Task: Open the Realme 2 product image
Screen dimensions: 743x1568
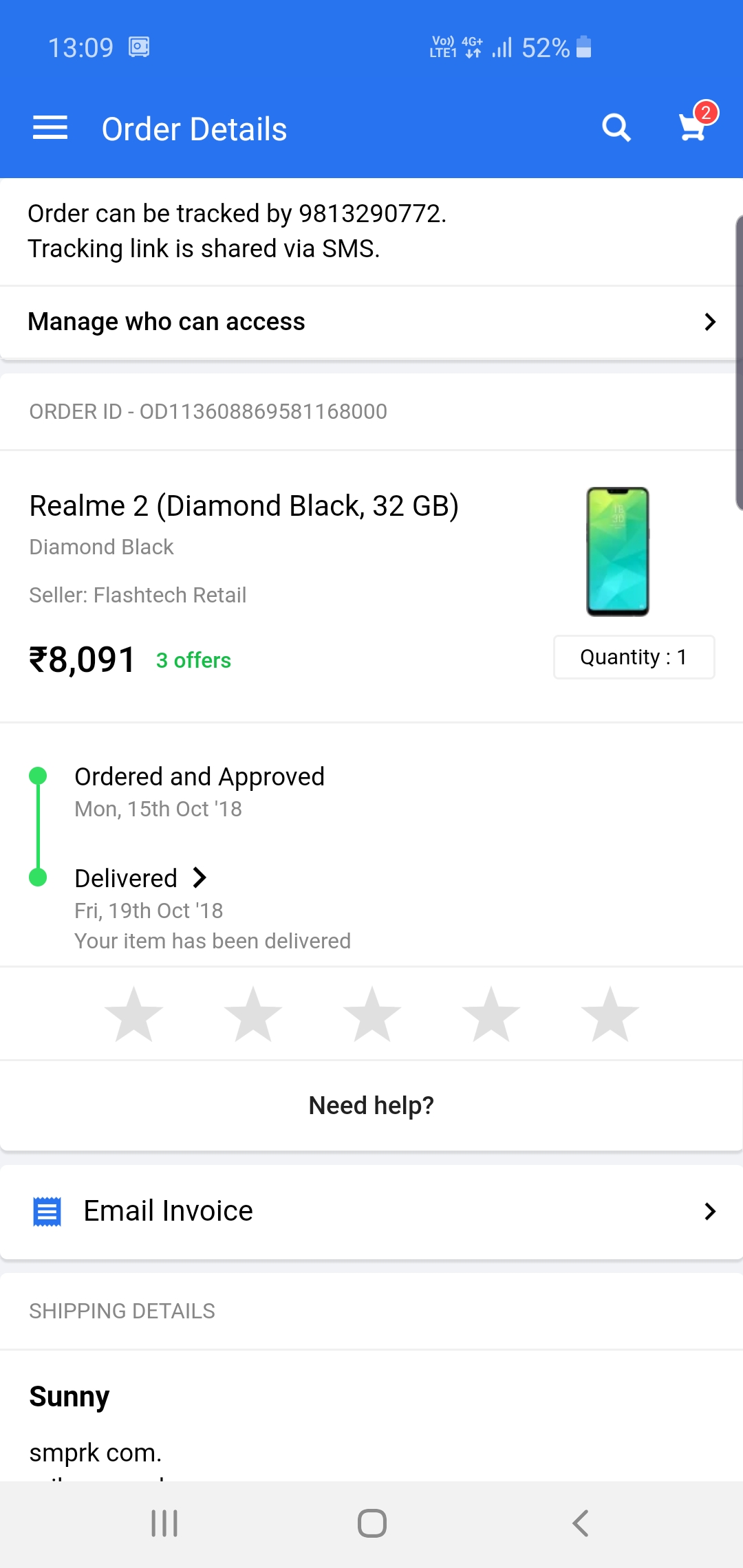Action: pos(617,552)
